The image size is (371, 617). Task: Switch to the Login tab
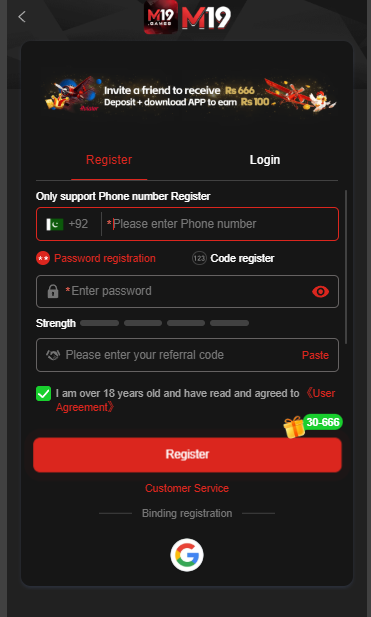pyautogui.click(x=265, y=160)
